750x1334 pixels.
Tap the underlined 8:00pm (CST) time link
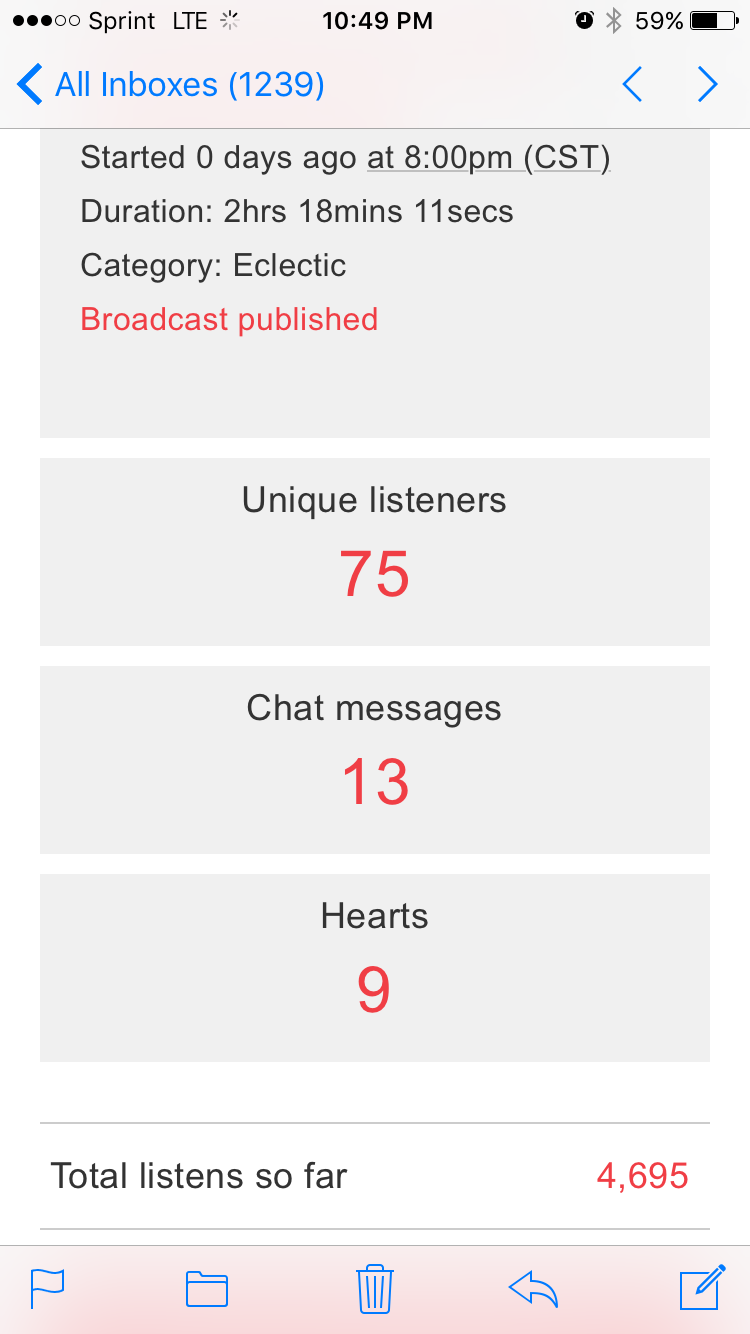point(489,158)
